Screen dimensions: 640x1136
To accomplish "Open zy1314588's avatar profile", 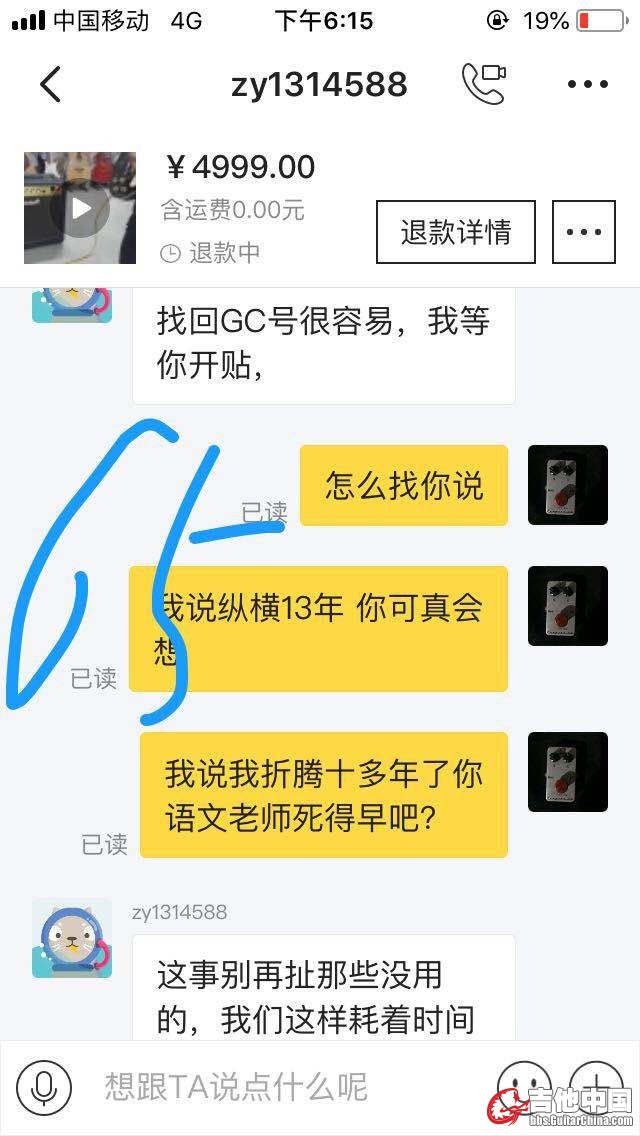I will [71, 938].
